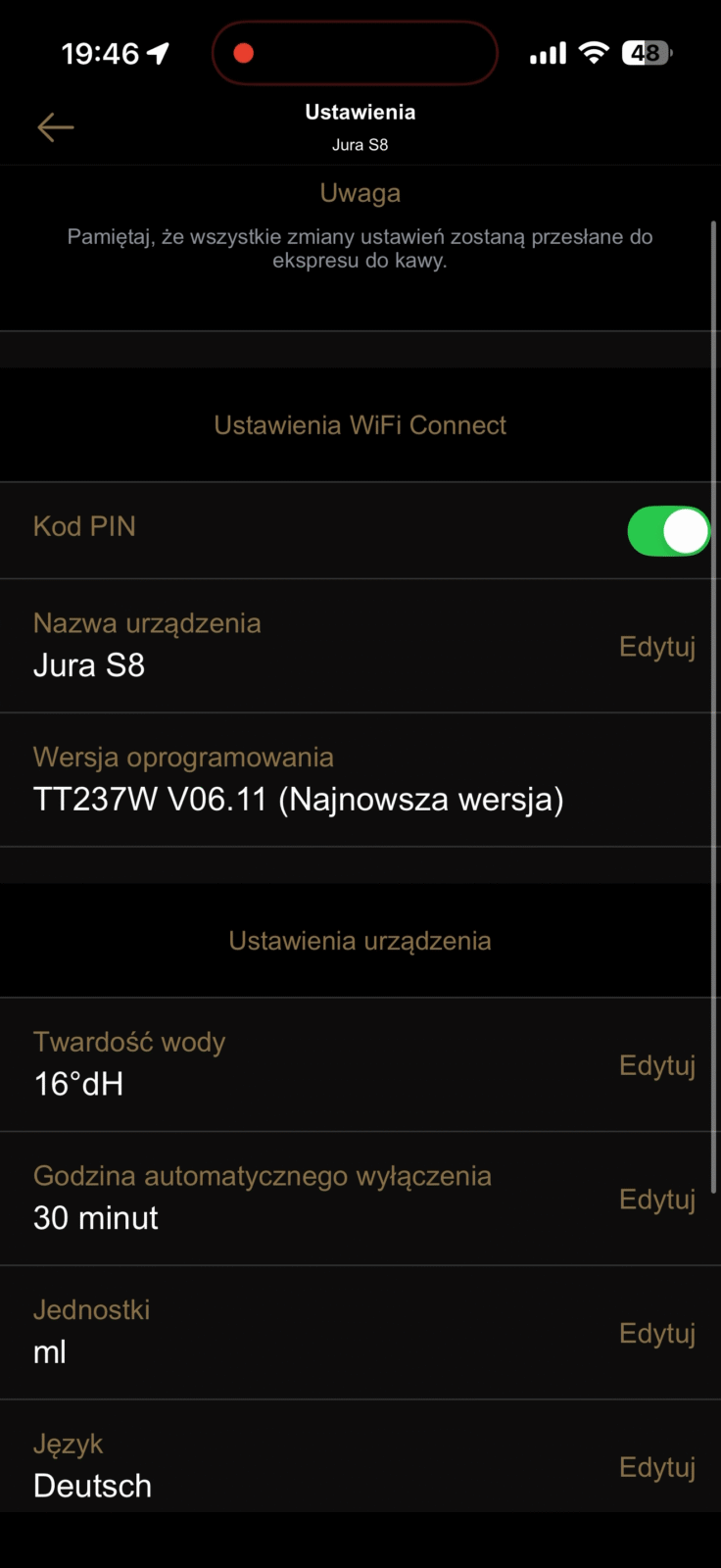721x1568 pixels.
Task: Edit Godzina automatycznego wyłączenia
Action: coord(656,1200)
